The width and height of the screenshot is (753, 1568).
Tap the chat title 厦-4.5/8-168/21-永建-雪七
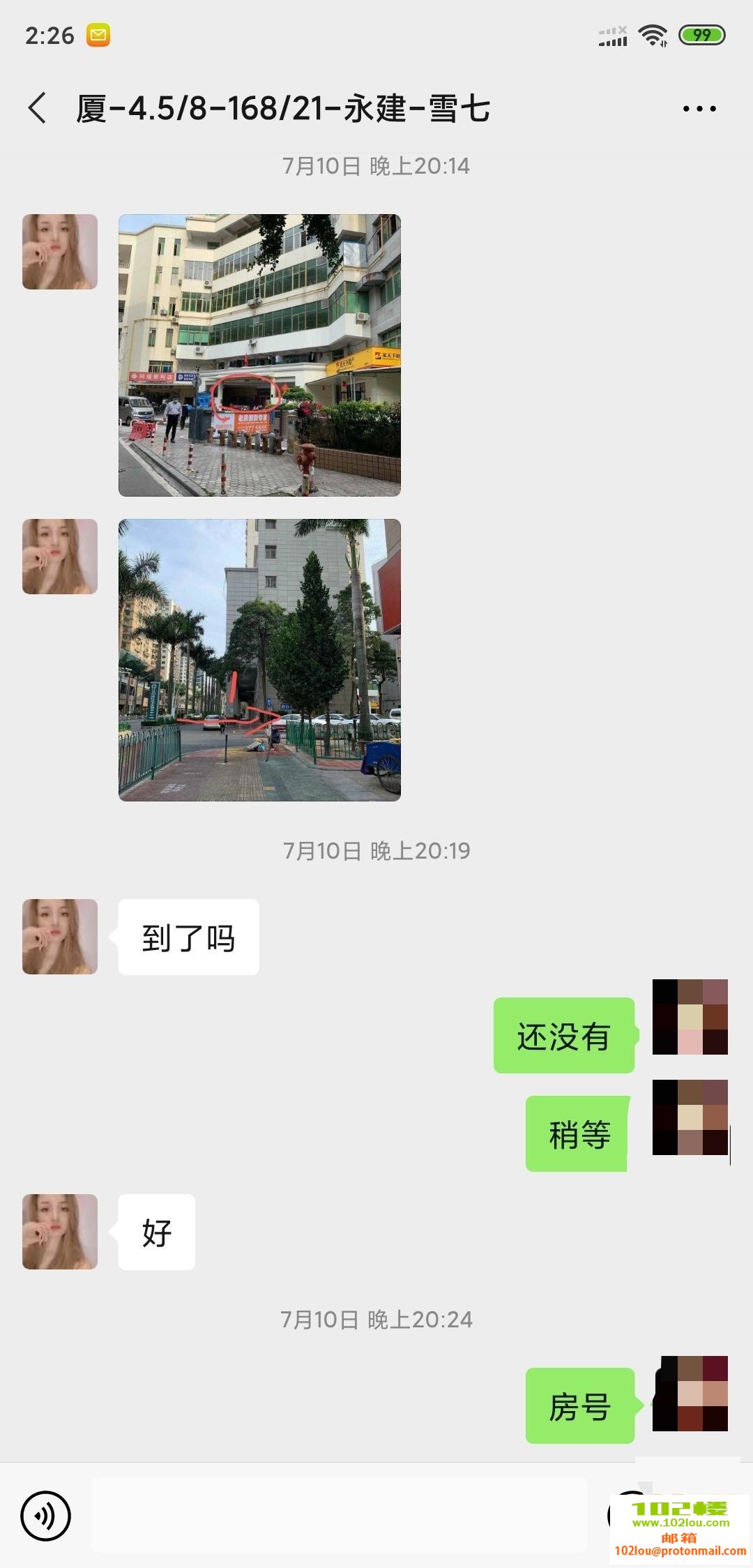(x=284, y=108)
